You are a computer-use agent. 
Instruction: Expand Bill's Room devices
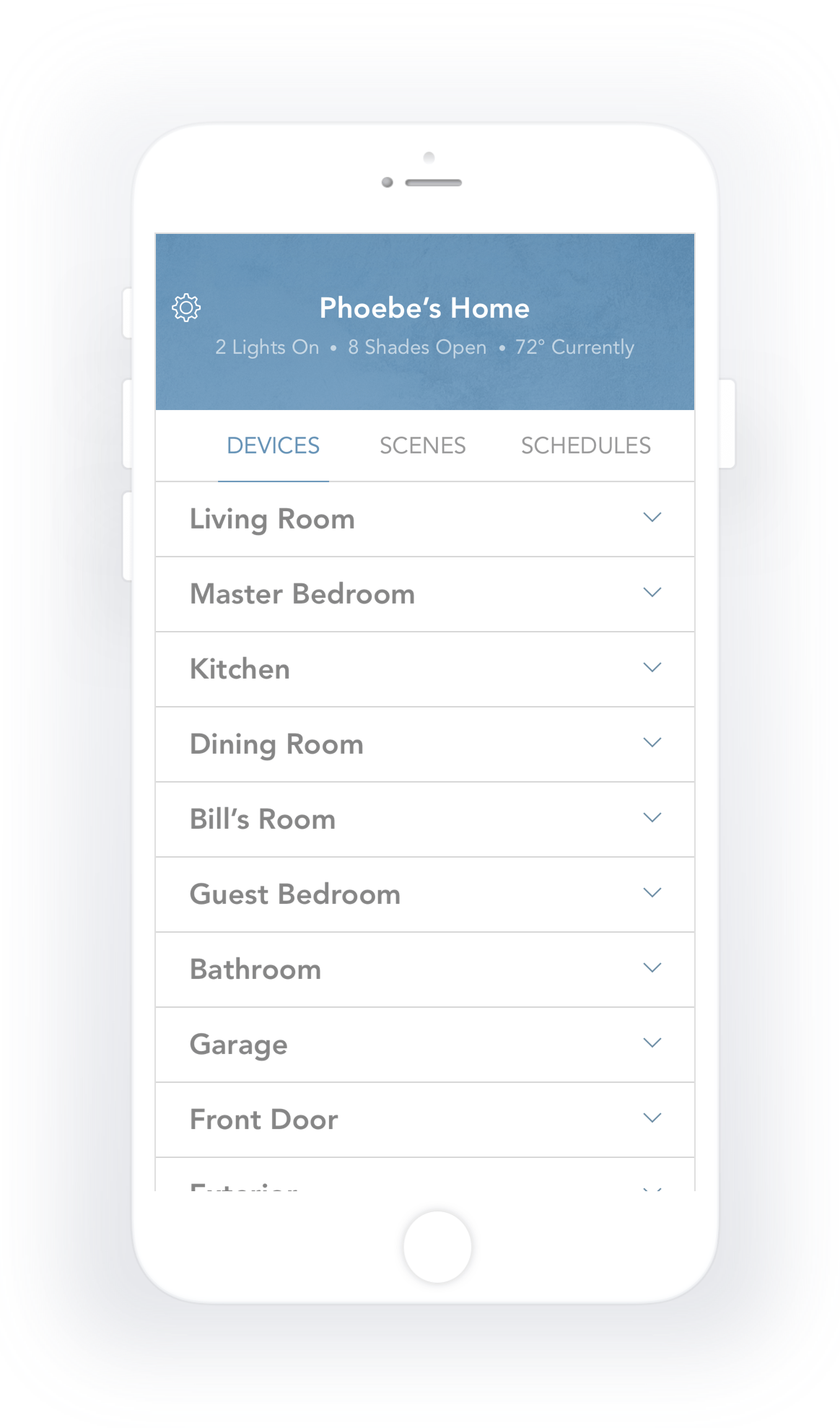point(652,818)
